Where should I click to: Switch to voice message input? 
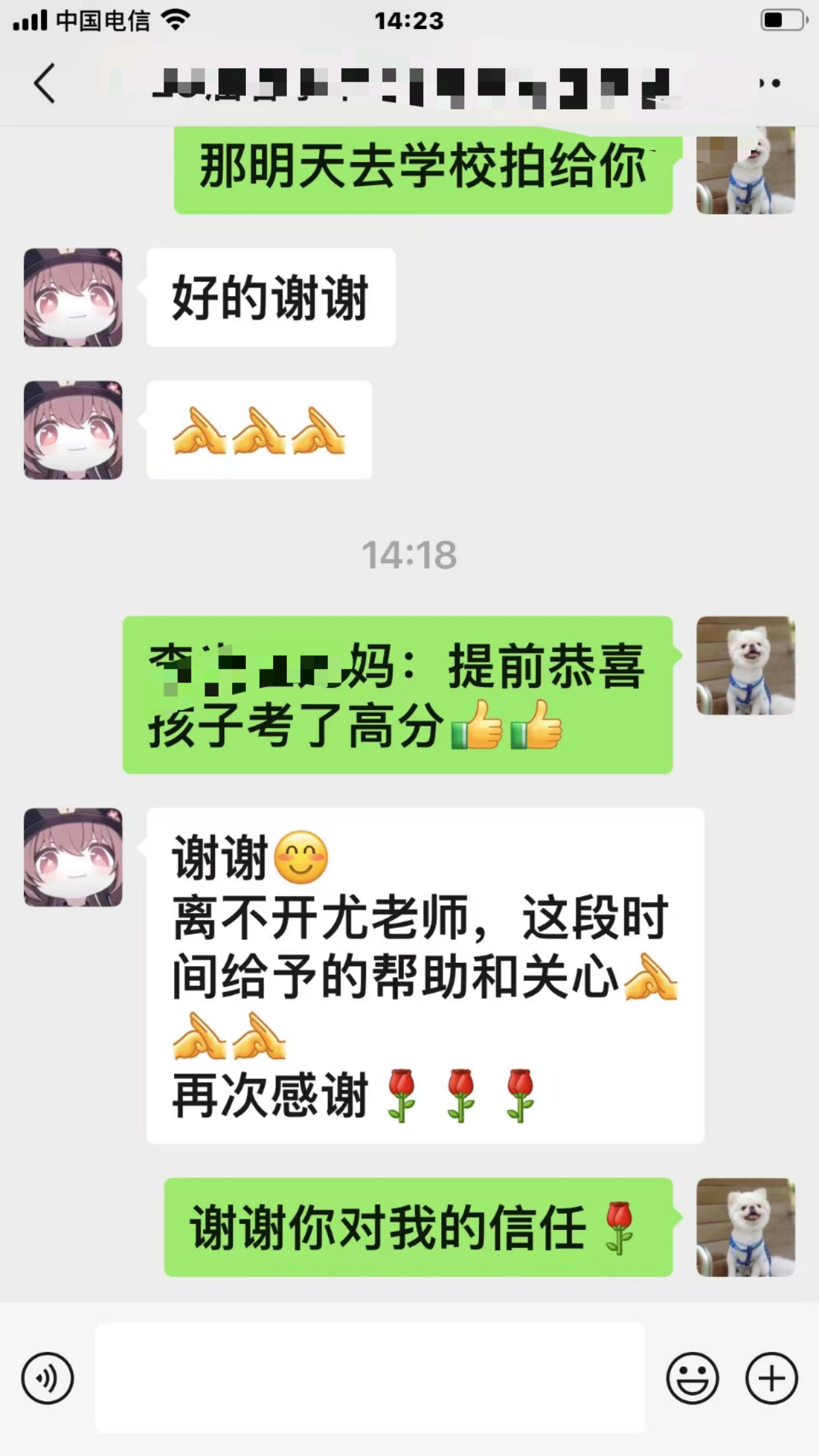(x=47, y=1378)
